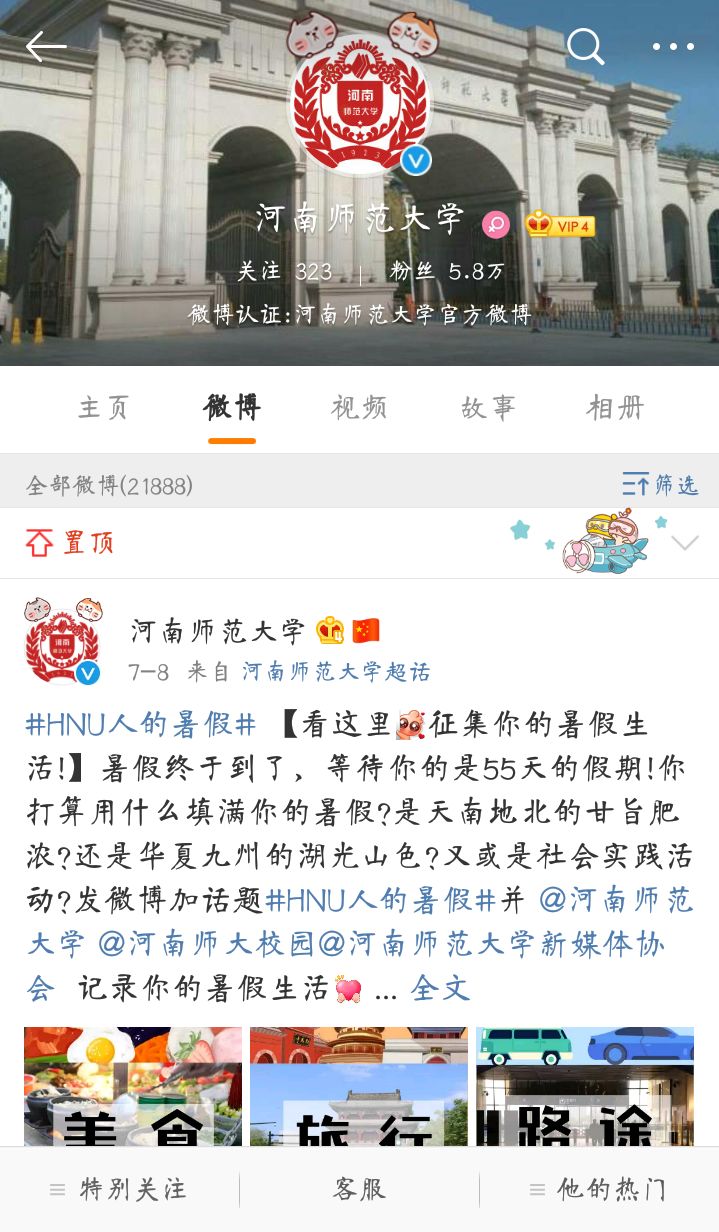Open the VIP 4 membership badge
This screenshot has width=719, height=1232.
(560, 225)
